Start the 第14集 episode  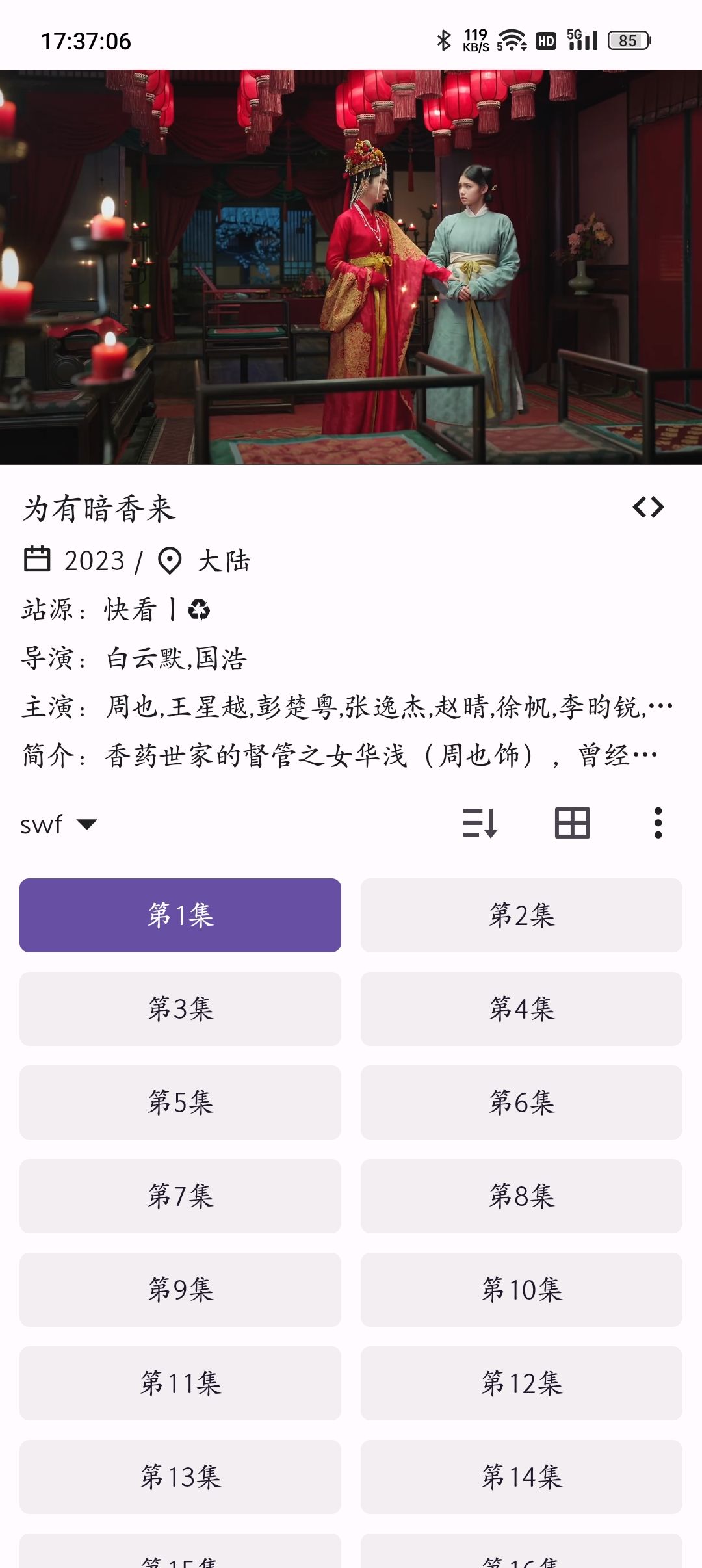point(521,1477)
